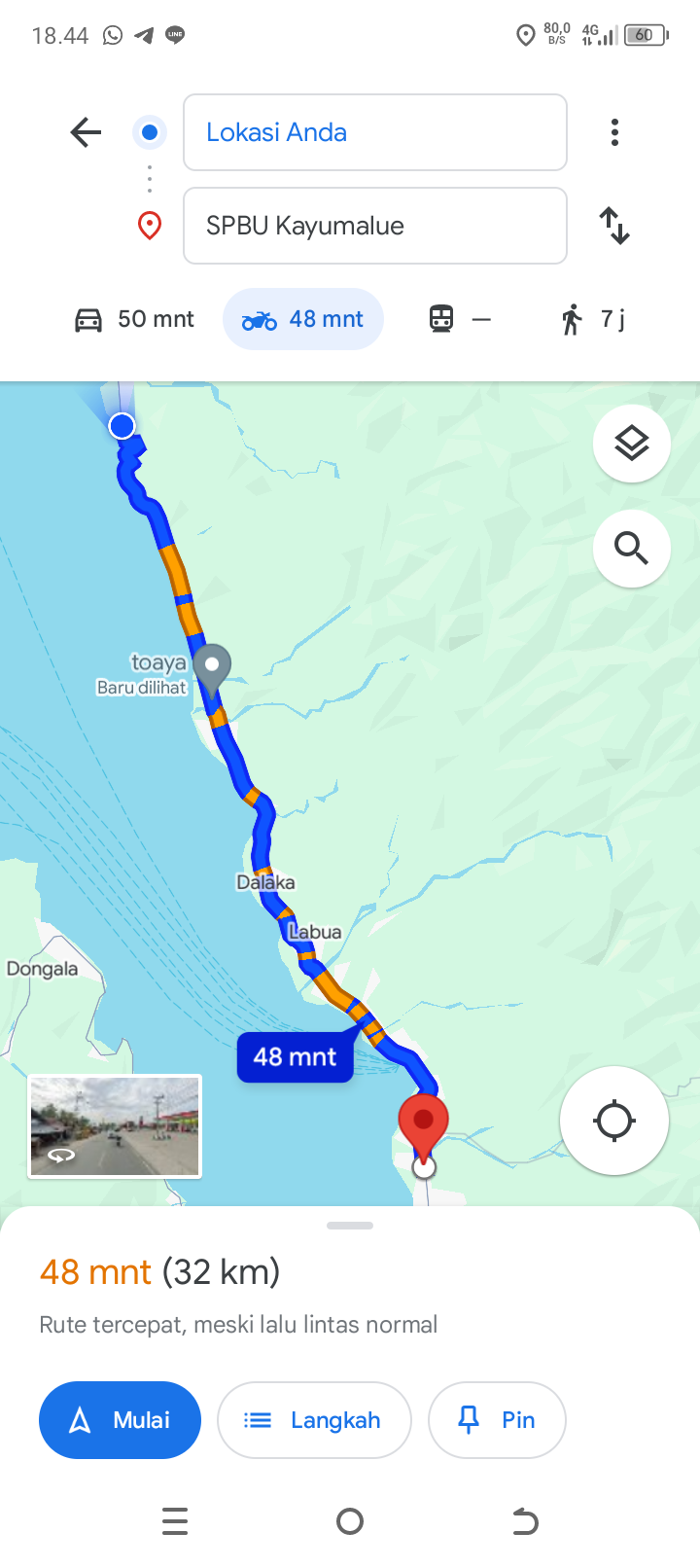700x1568 pixels.
Task: Expand the route details sheet handle
Action: (x=350, y=1226)
